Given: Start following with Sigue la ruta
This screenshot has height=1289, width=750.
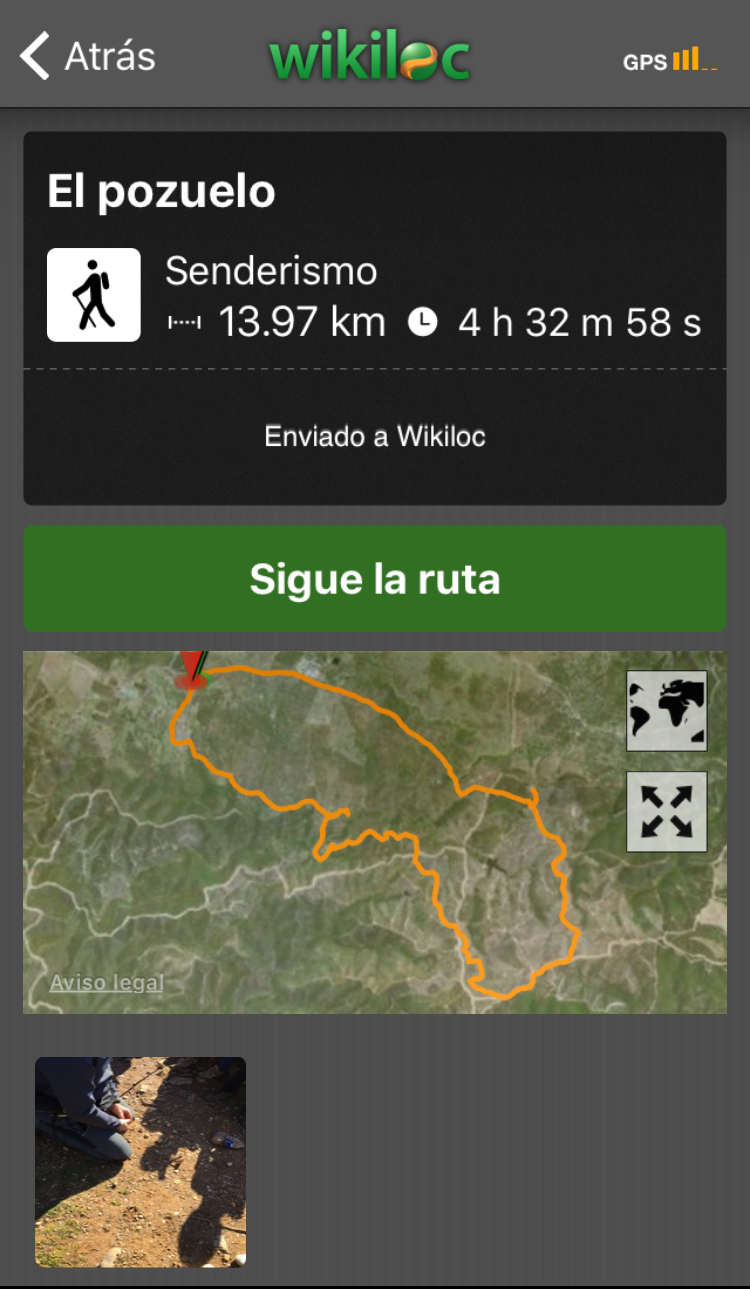Looking at the screenshot, I should (x=375, y=579).
